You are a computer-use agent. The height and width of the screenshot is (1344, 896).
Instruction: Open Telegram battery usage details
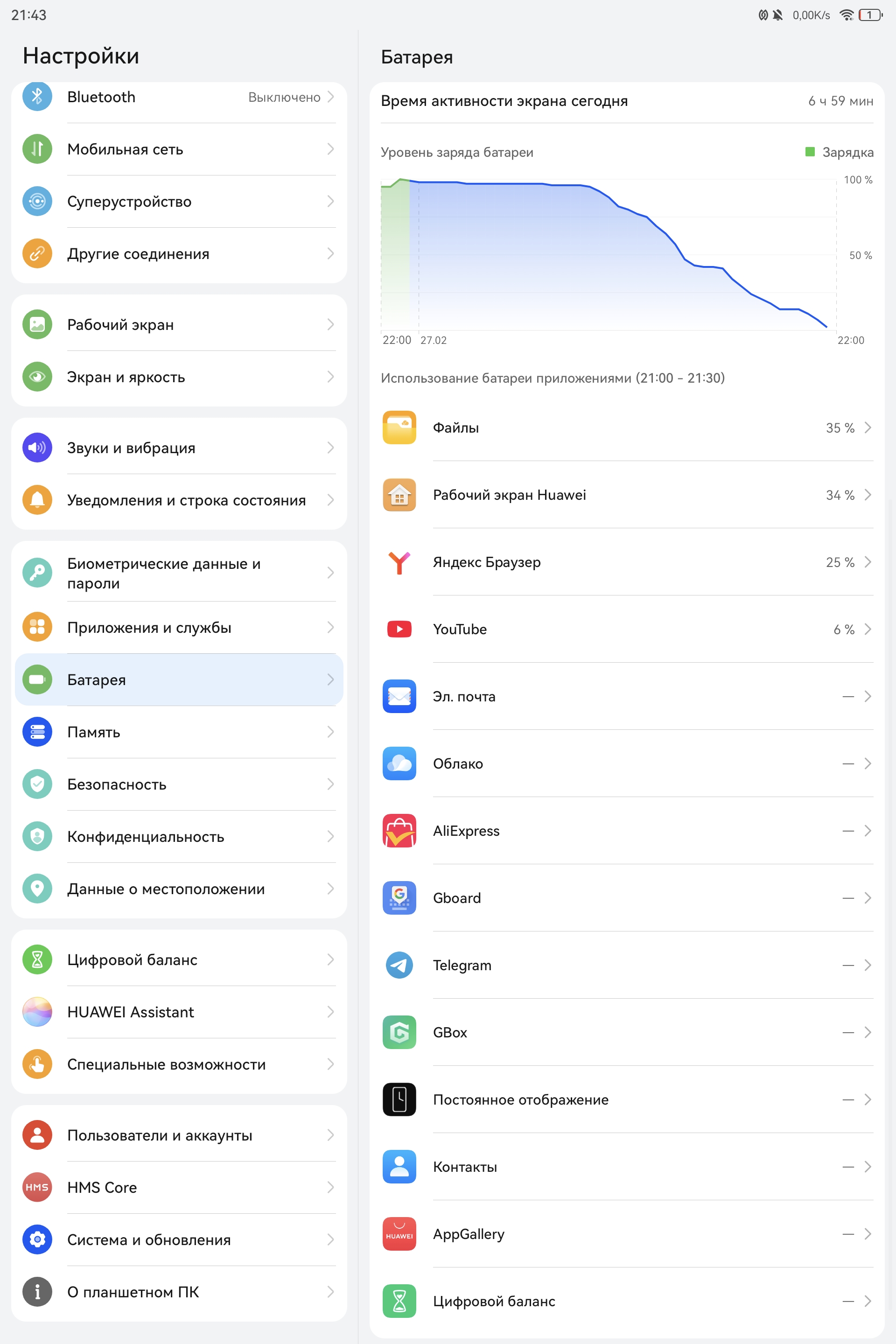point(627,965)
